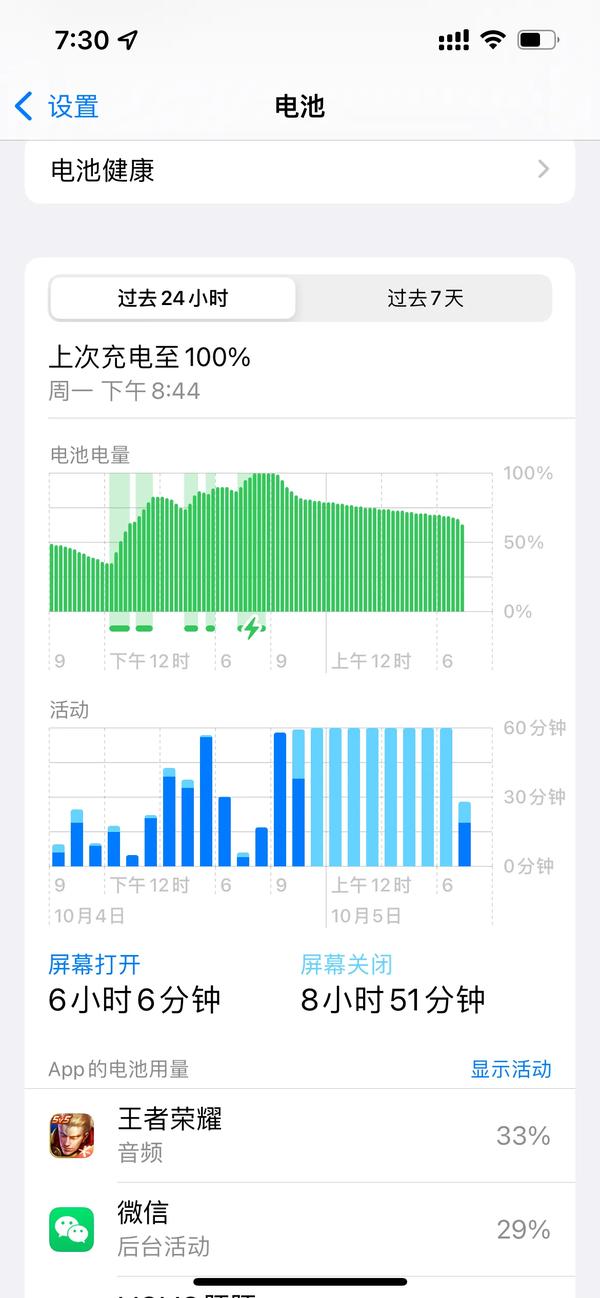This screenshot has height=1298, width=600.
Task: Go back to 设置
Action: tap(57, 106)
